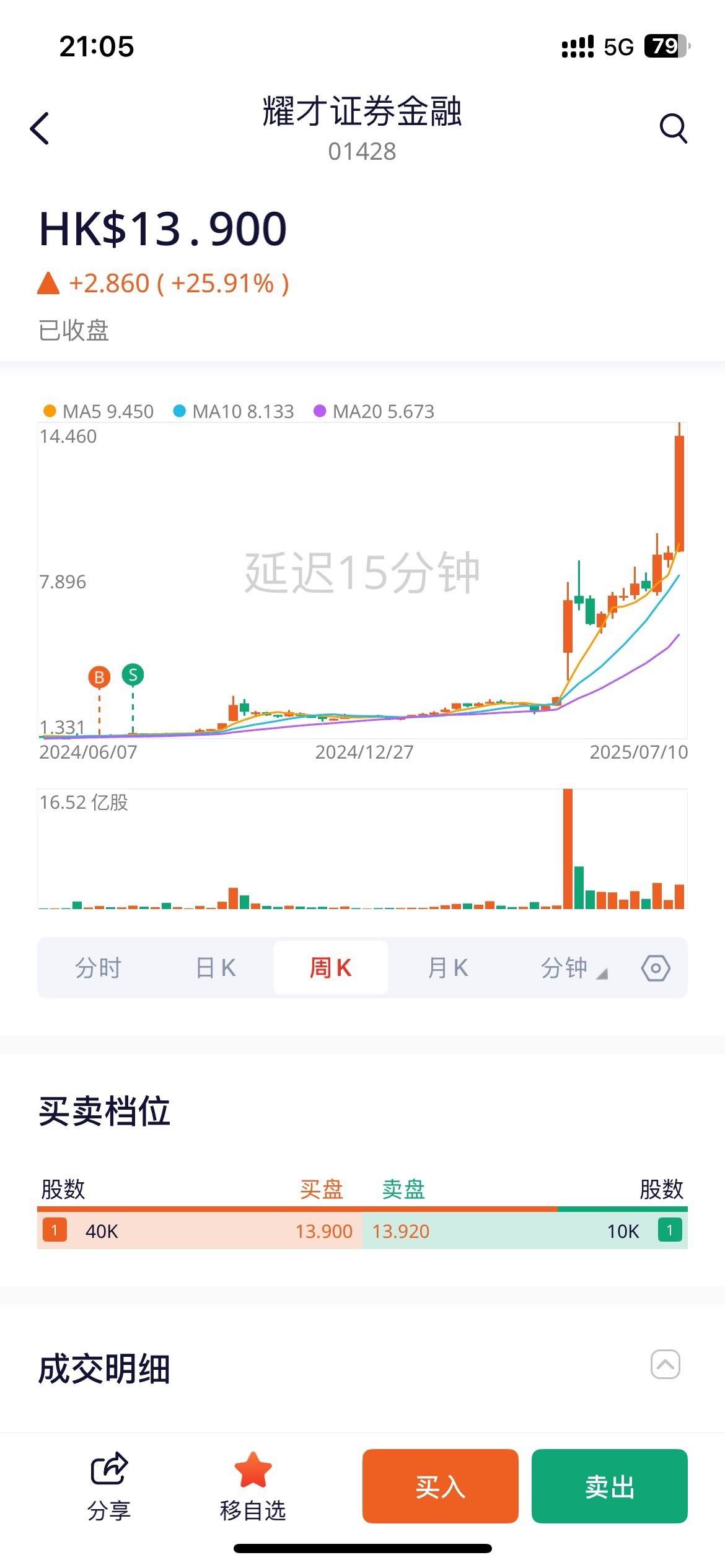
Task: Tap the 分享 share button
Action: [x=109, y=1486]
